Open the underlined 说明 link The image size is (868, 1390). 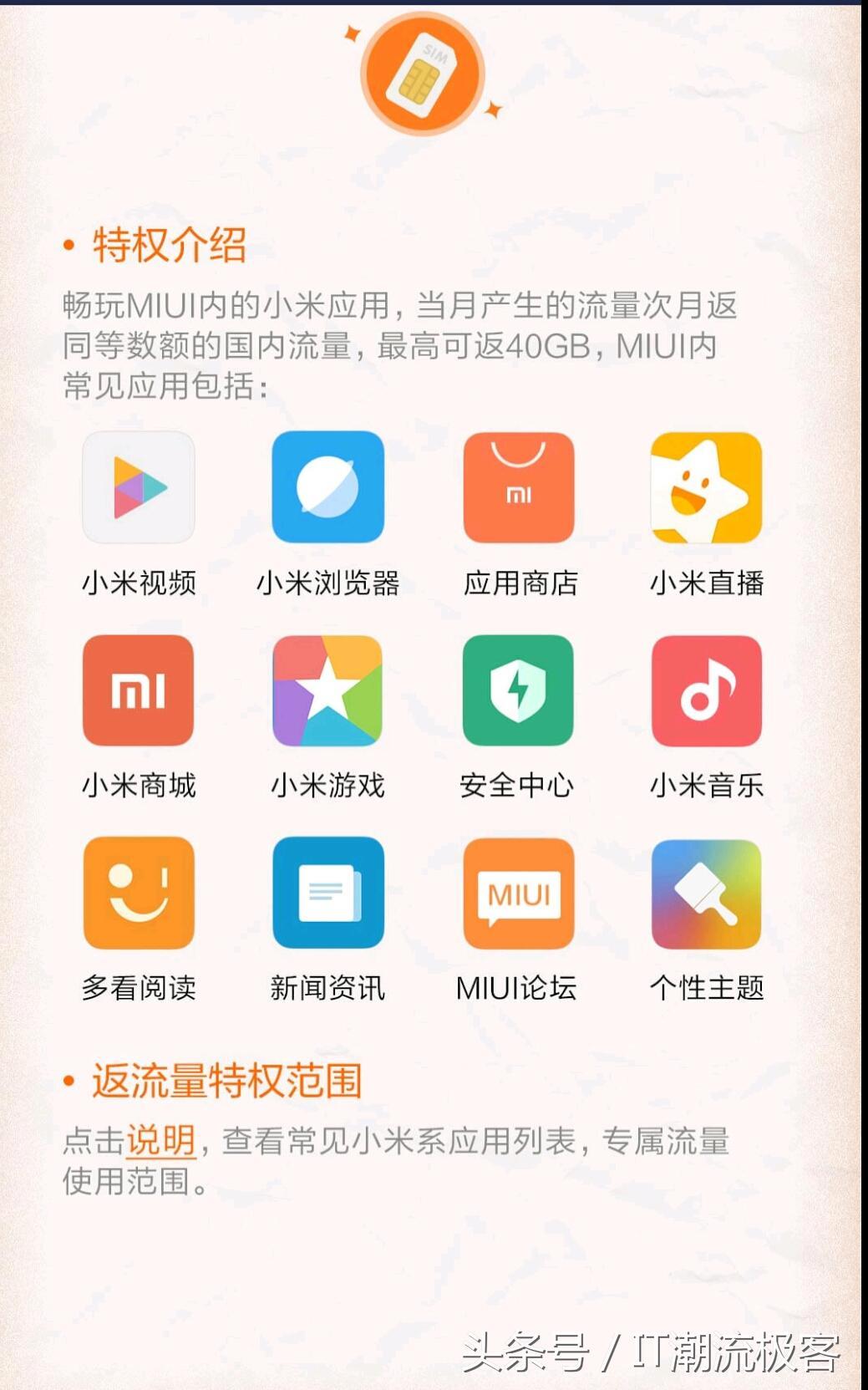(161, 1140)
